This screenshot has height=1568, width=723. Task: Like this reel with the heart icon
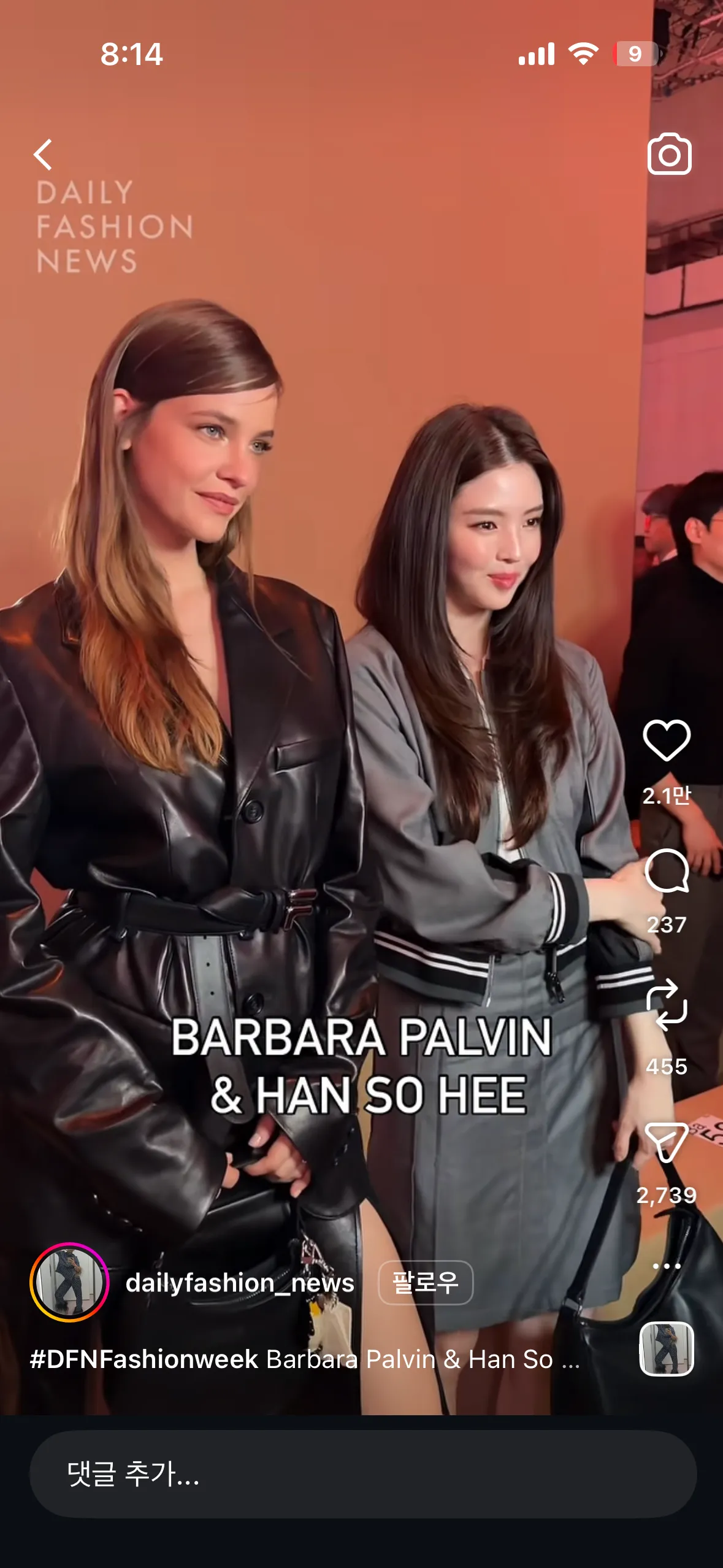click(x=667, y=740)
